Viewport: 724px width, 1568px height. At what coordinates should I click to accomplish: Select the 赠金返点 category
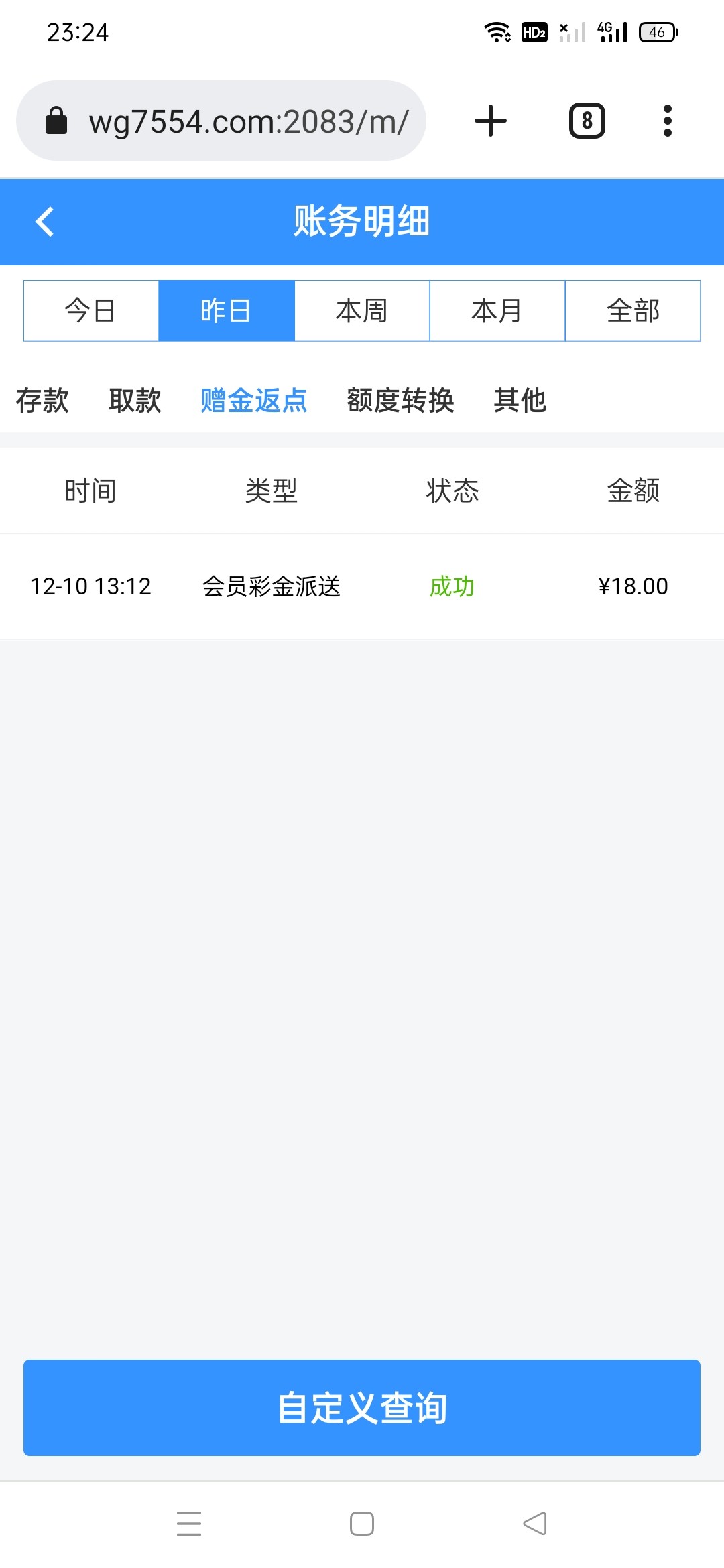254,401
